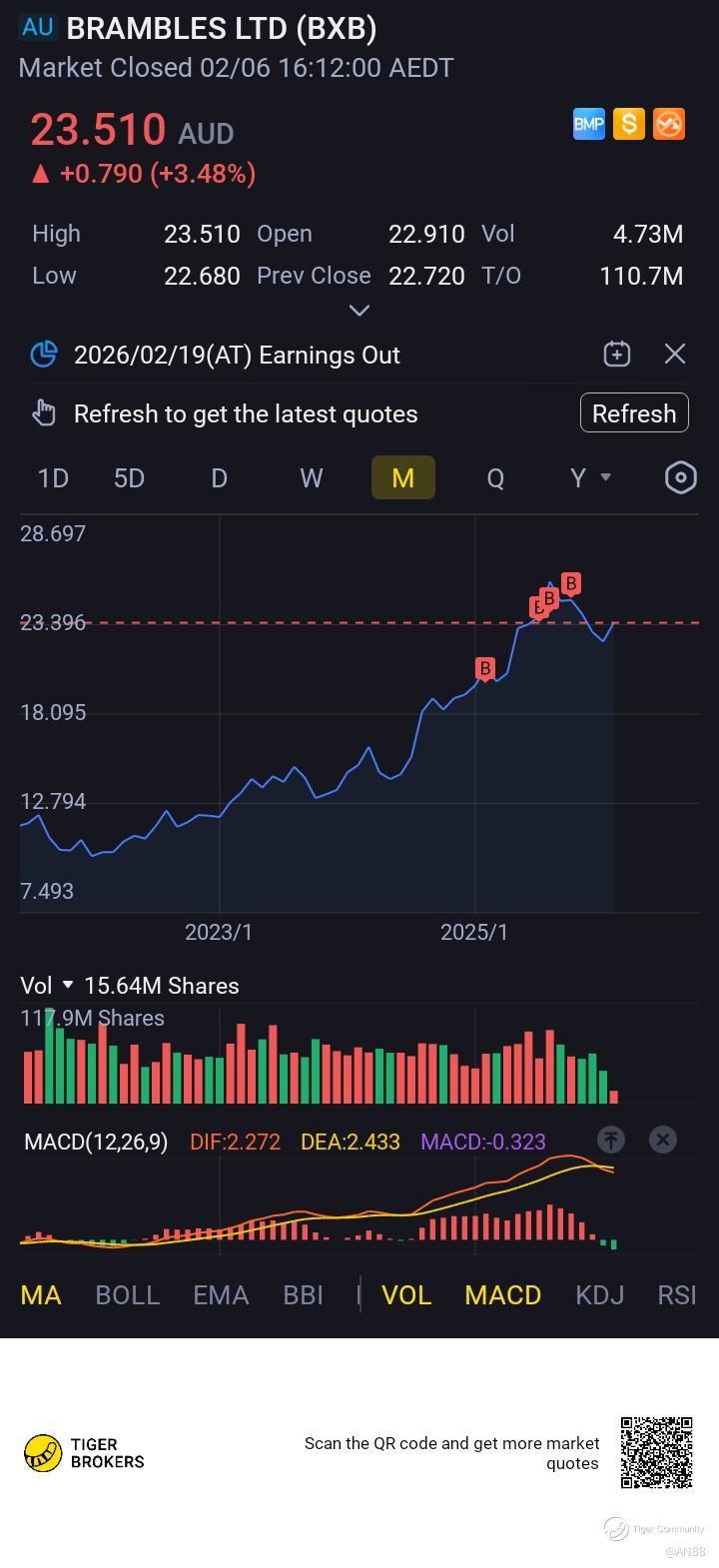Viewport: 719px width, 1568px height.
Task: Select the Q quarterly chart tab
Action: click(495, 478)
